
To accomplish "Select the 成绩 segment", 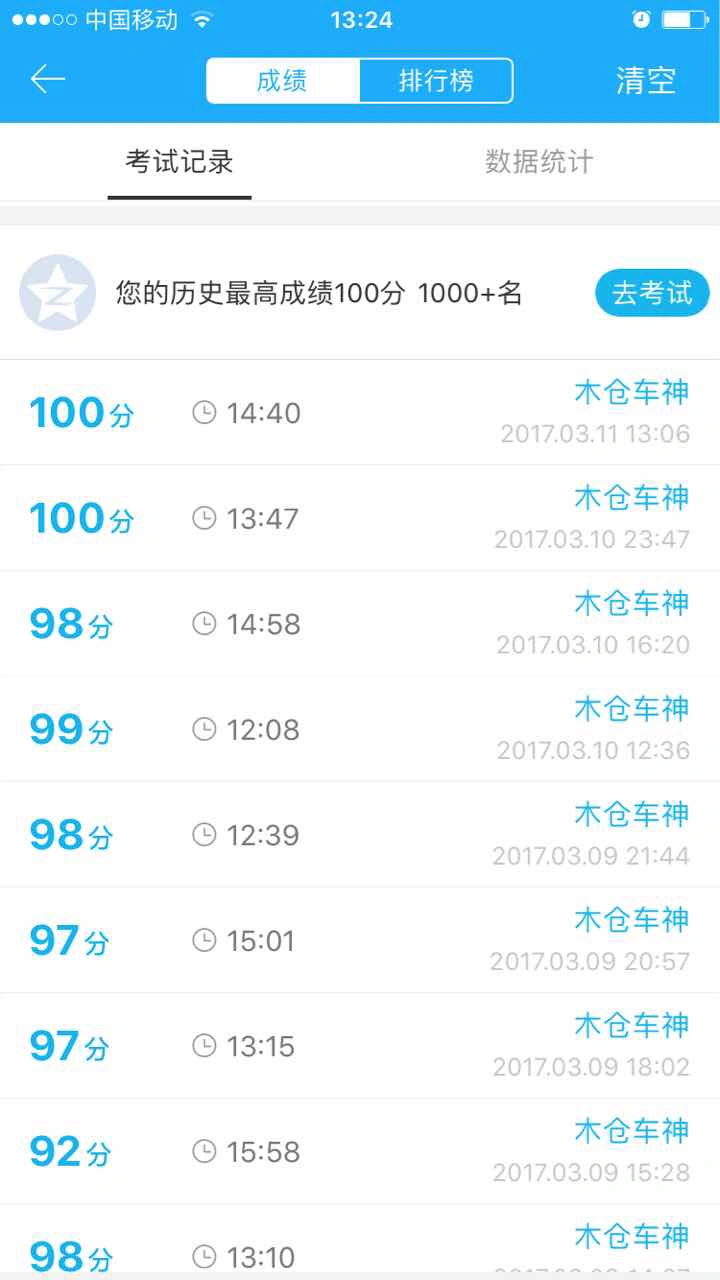I will tap(283, 80).
